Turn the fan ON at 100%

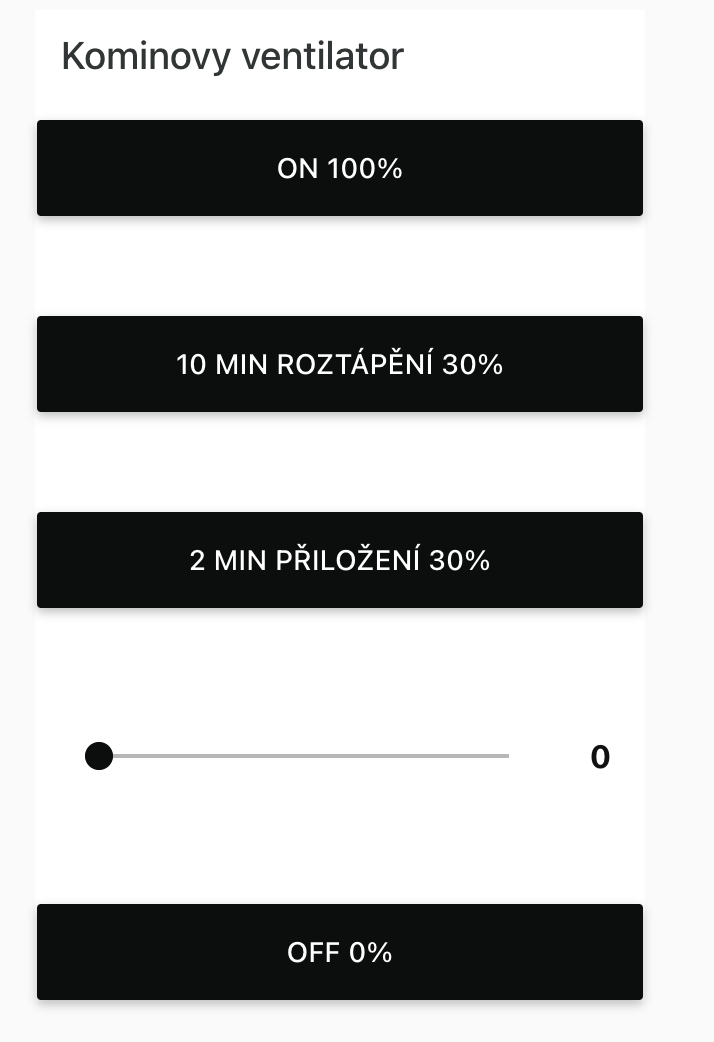pyautogui.click(x=339, y=168)
